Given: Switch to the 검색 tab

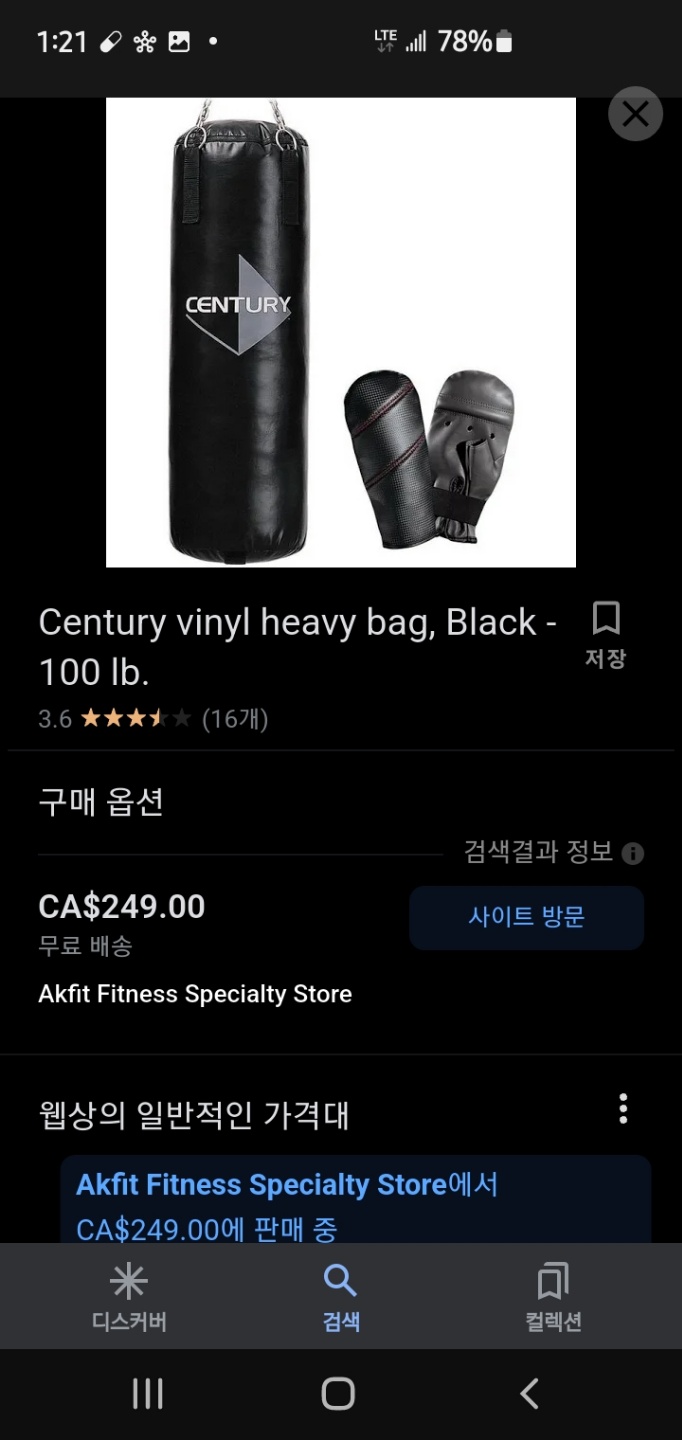Looking at the screenshot, I should pyautogui.click(x=341, y=1297).
